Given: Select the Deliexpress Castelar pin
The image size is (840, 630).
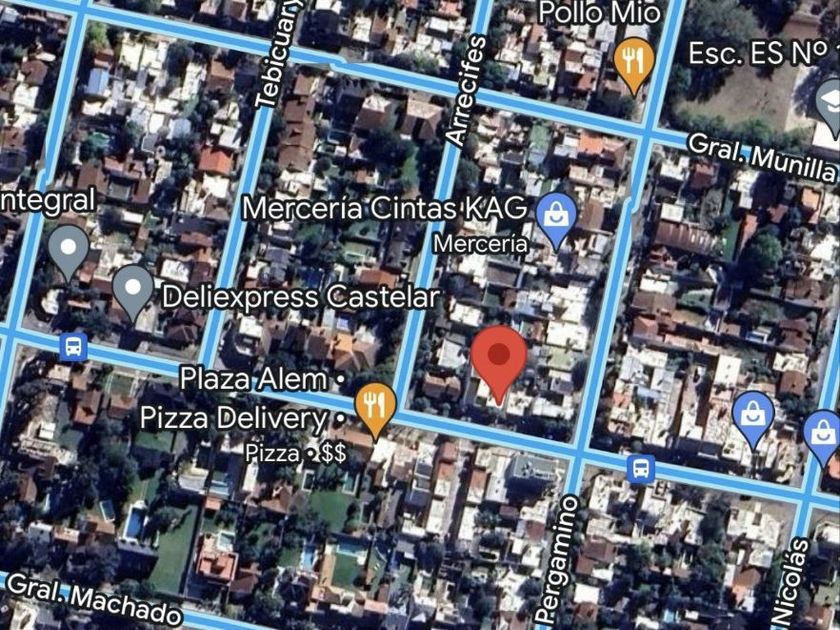Looking at the screenshot, I should 133,290.
